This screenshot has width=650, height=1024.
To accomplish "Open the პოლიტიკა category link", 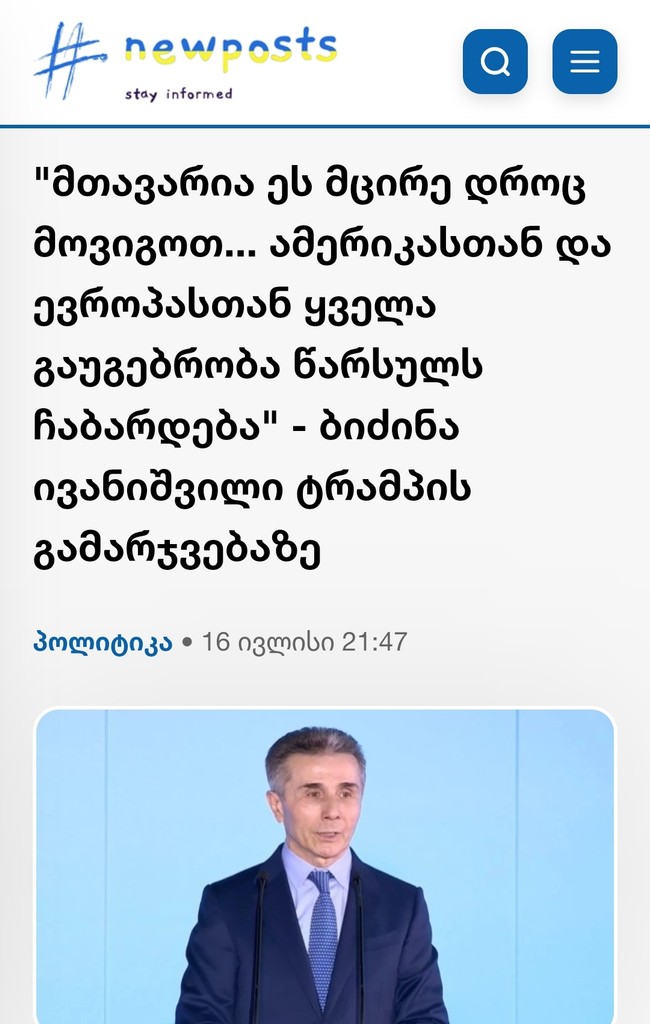I will click(102, 642).
